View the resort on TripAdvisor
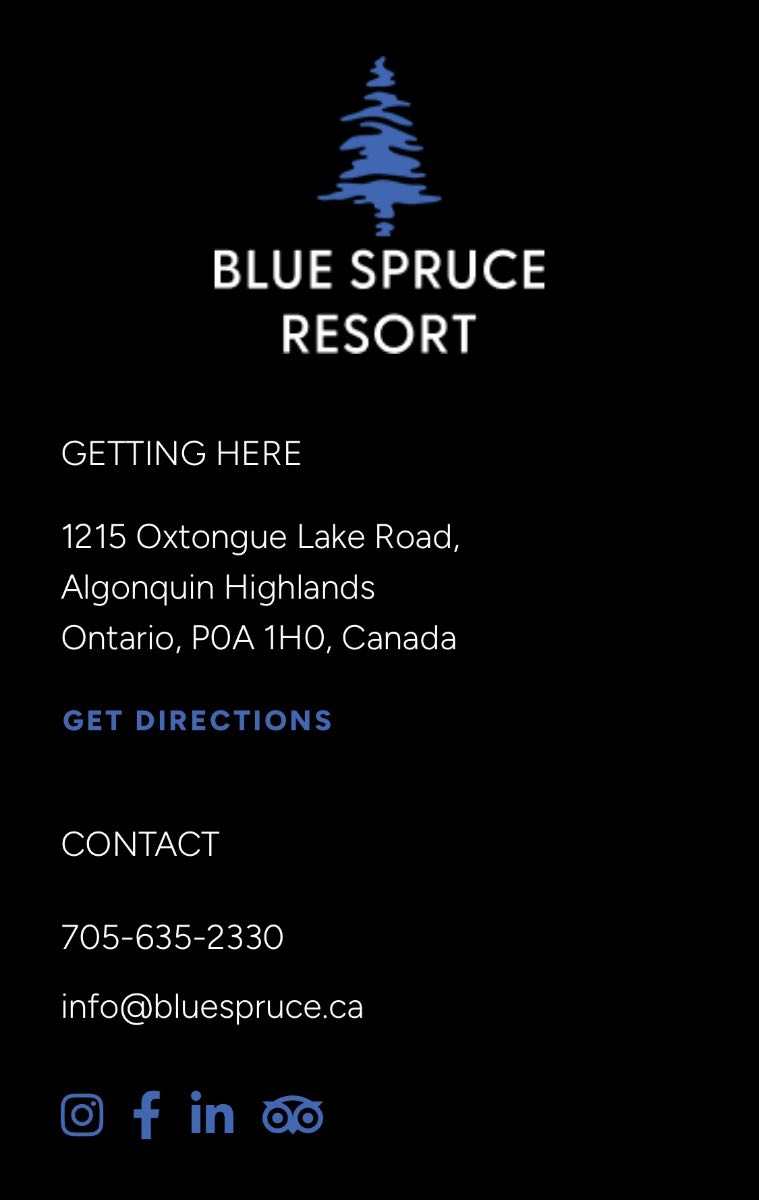 292,1115
